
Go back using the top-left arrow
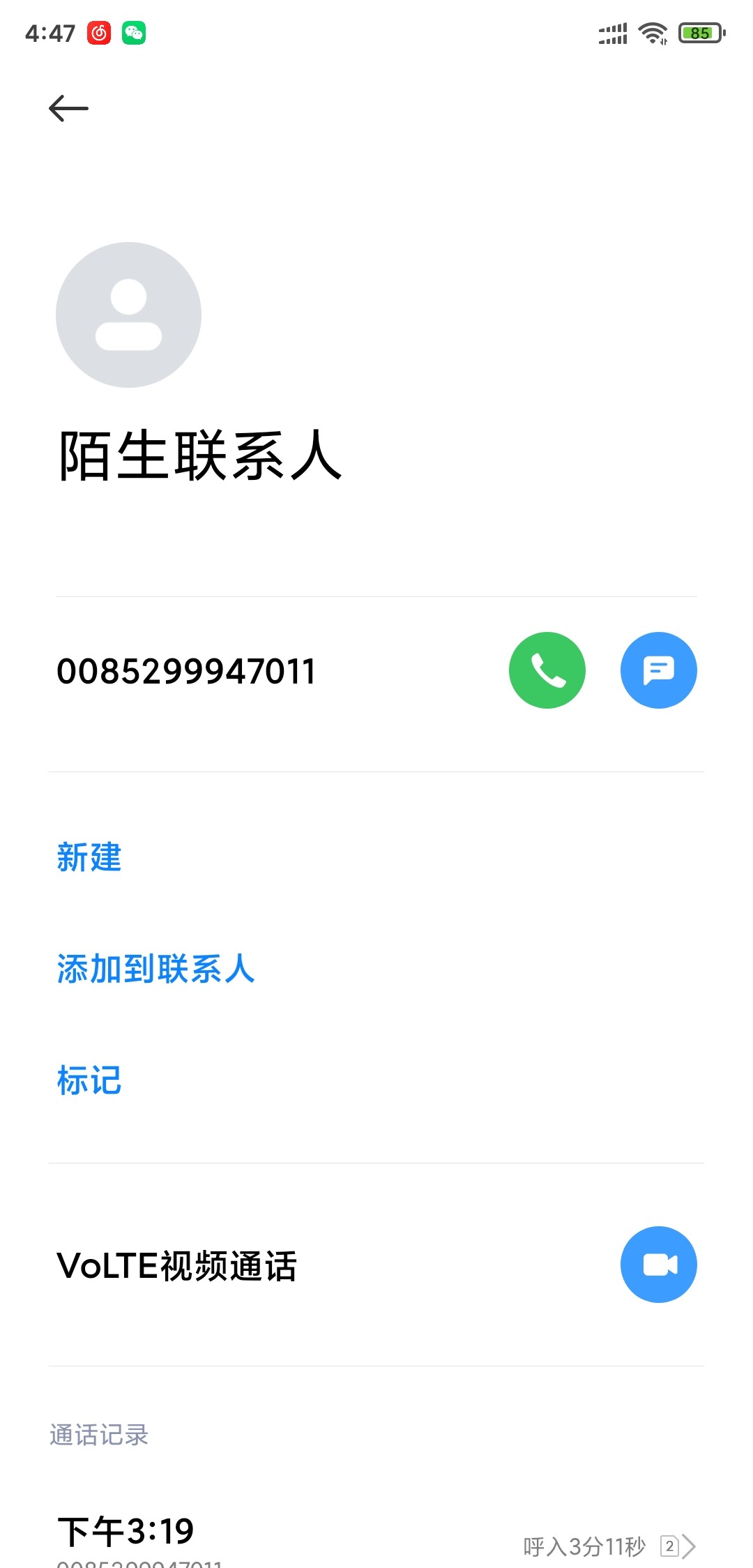click(68, 108)
